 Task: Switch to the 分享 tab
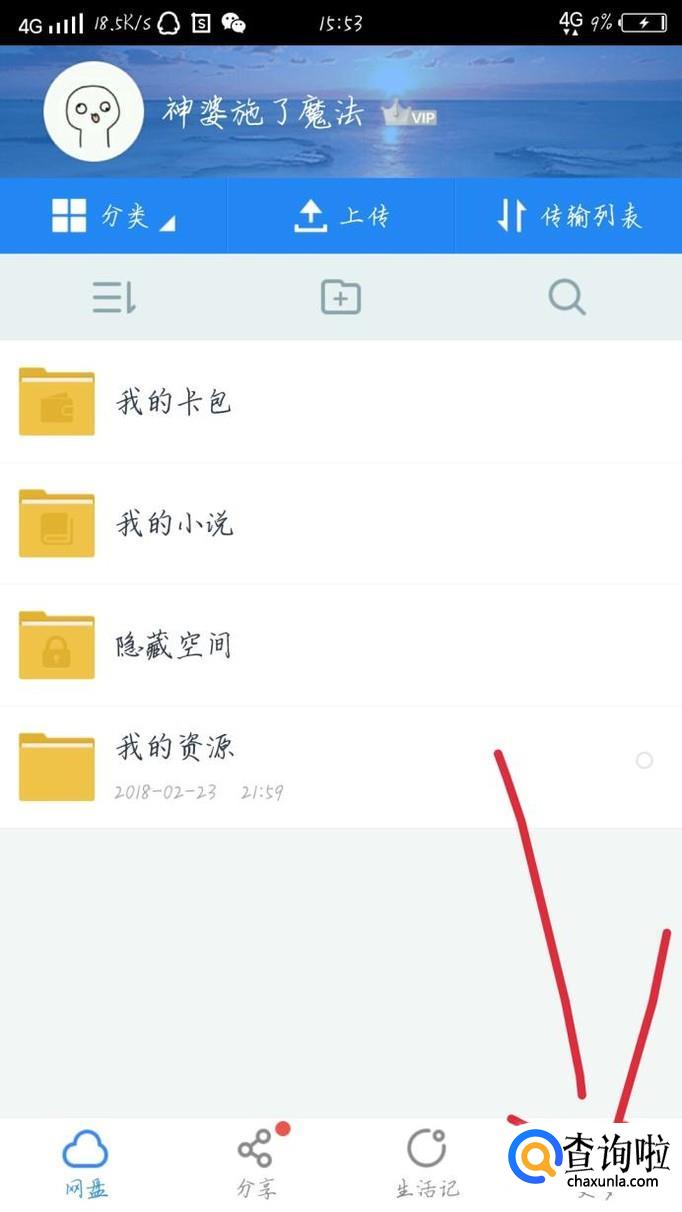256,1164
